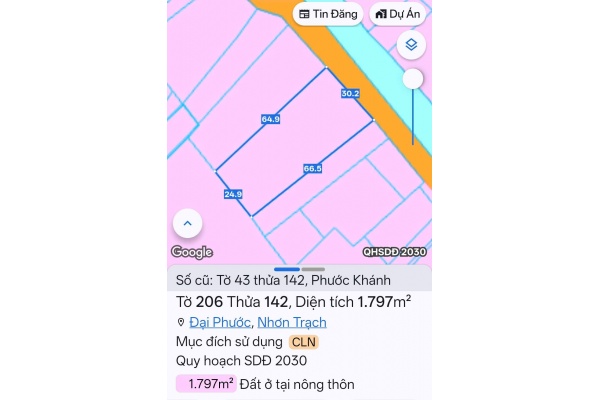Viewport: 600px width, 400px height.
Task: Open the Đại Phước location link
Action: (x=219, y=322)
